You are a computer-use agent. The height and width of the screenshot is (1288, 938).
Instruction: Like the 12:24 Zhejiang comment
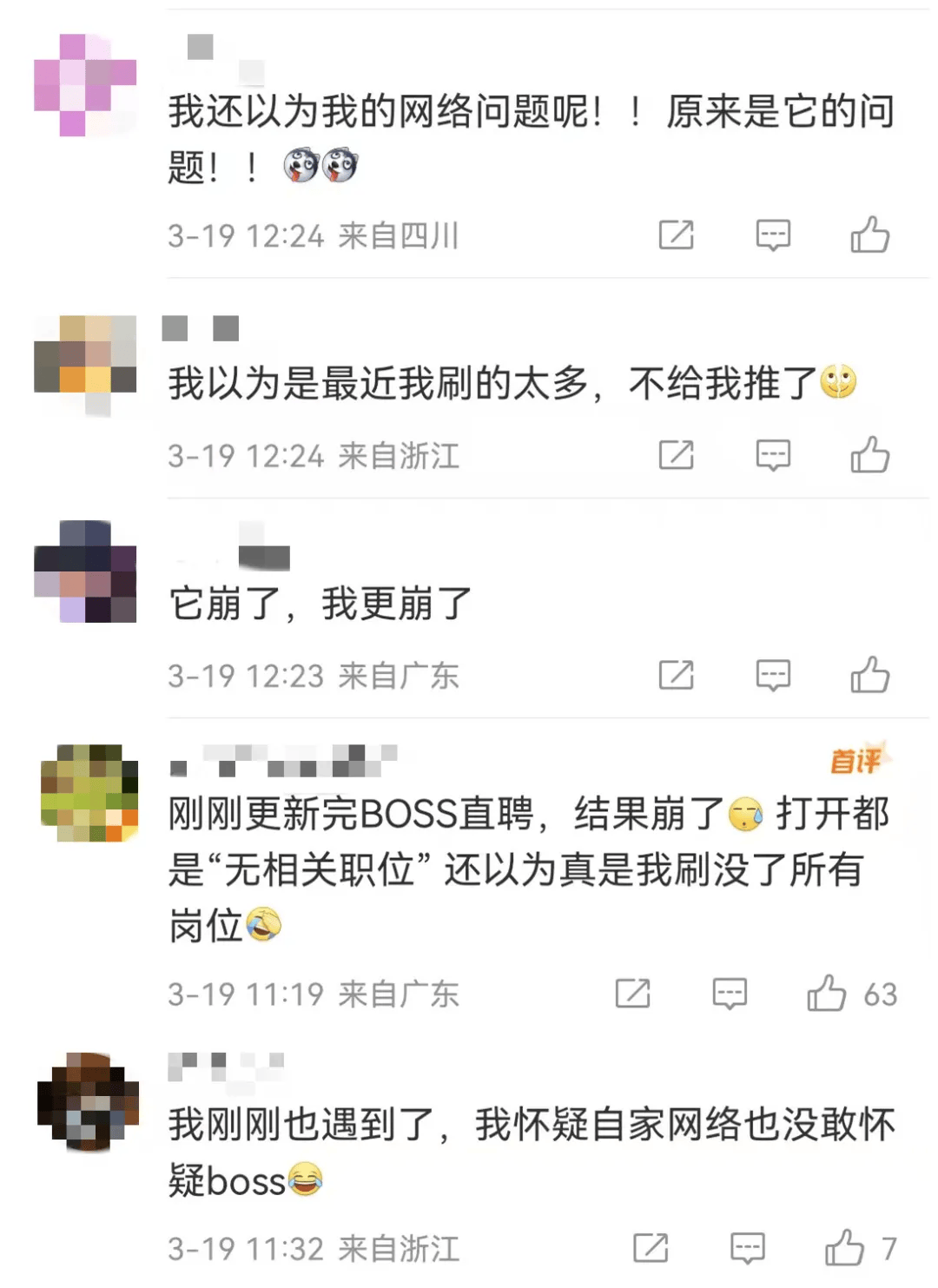[x=871, y=452]
